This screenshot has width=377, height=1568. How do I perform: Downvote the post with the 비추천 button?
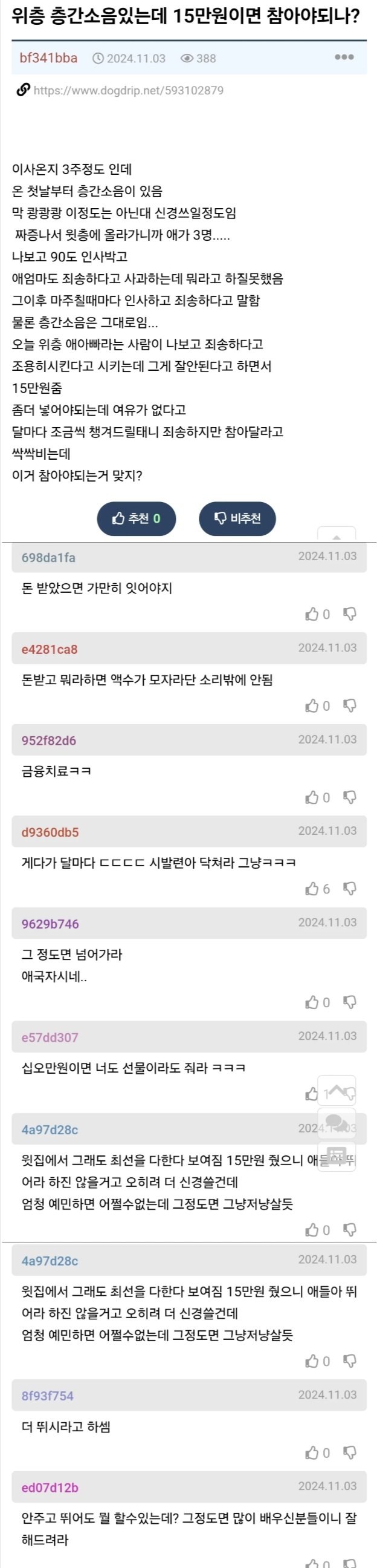click(237, 518)
